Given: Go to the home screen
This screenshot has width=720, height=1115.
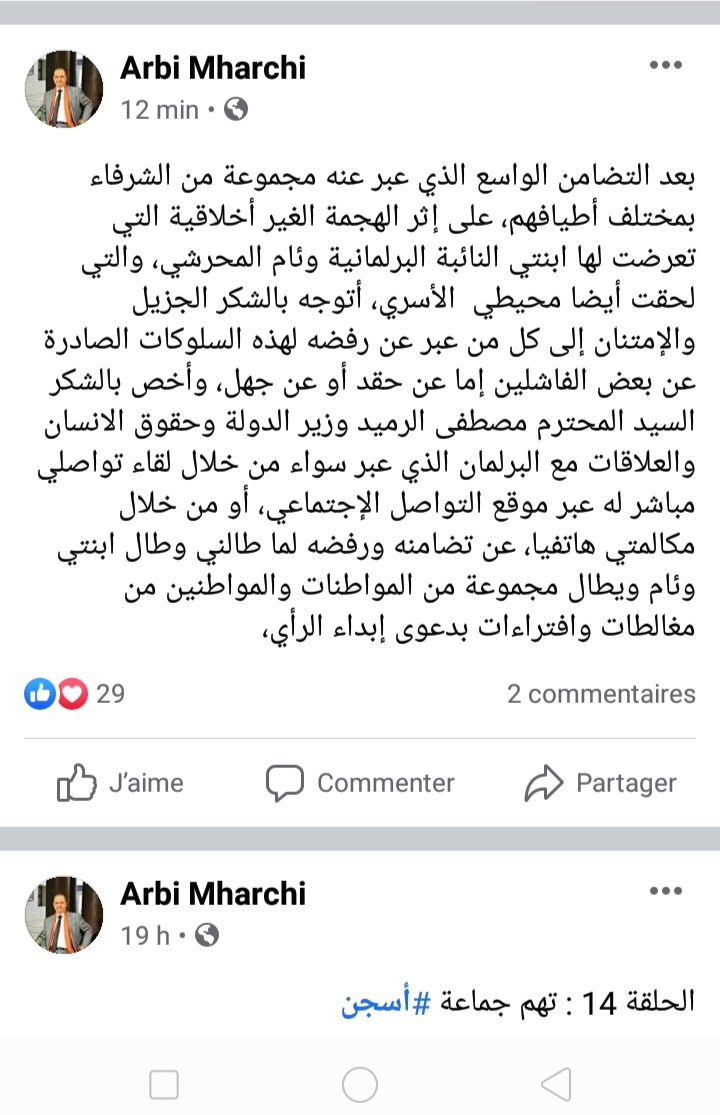Looking at the screenshot, I should click(x=360, y=1083).
